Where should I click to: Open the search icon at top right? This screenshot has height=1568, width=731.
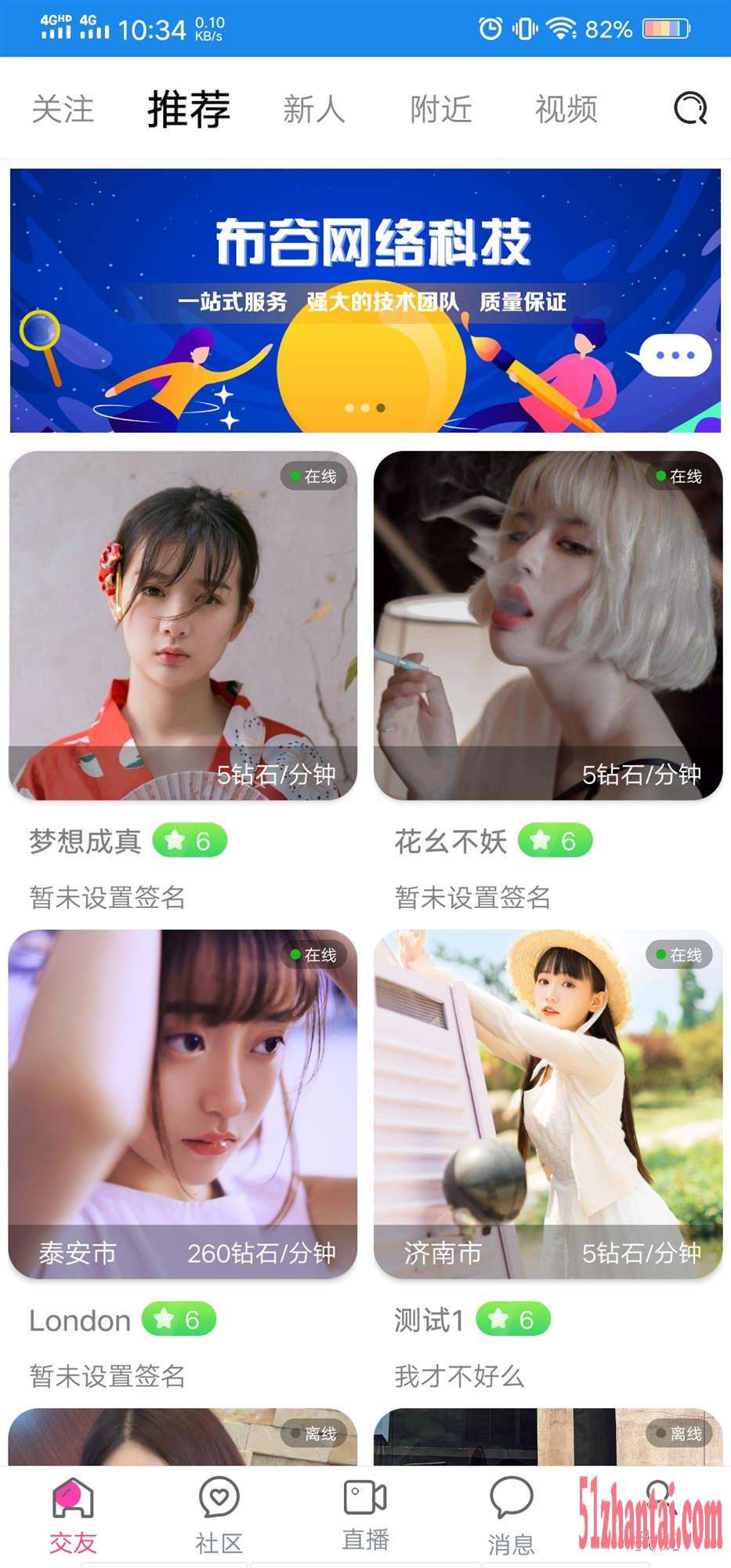coord(689,108)
